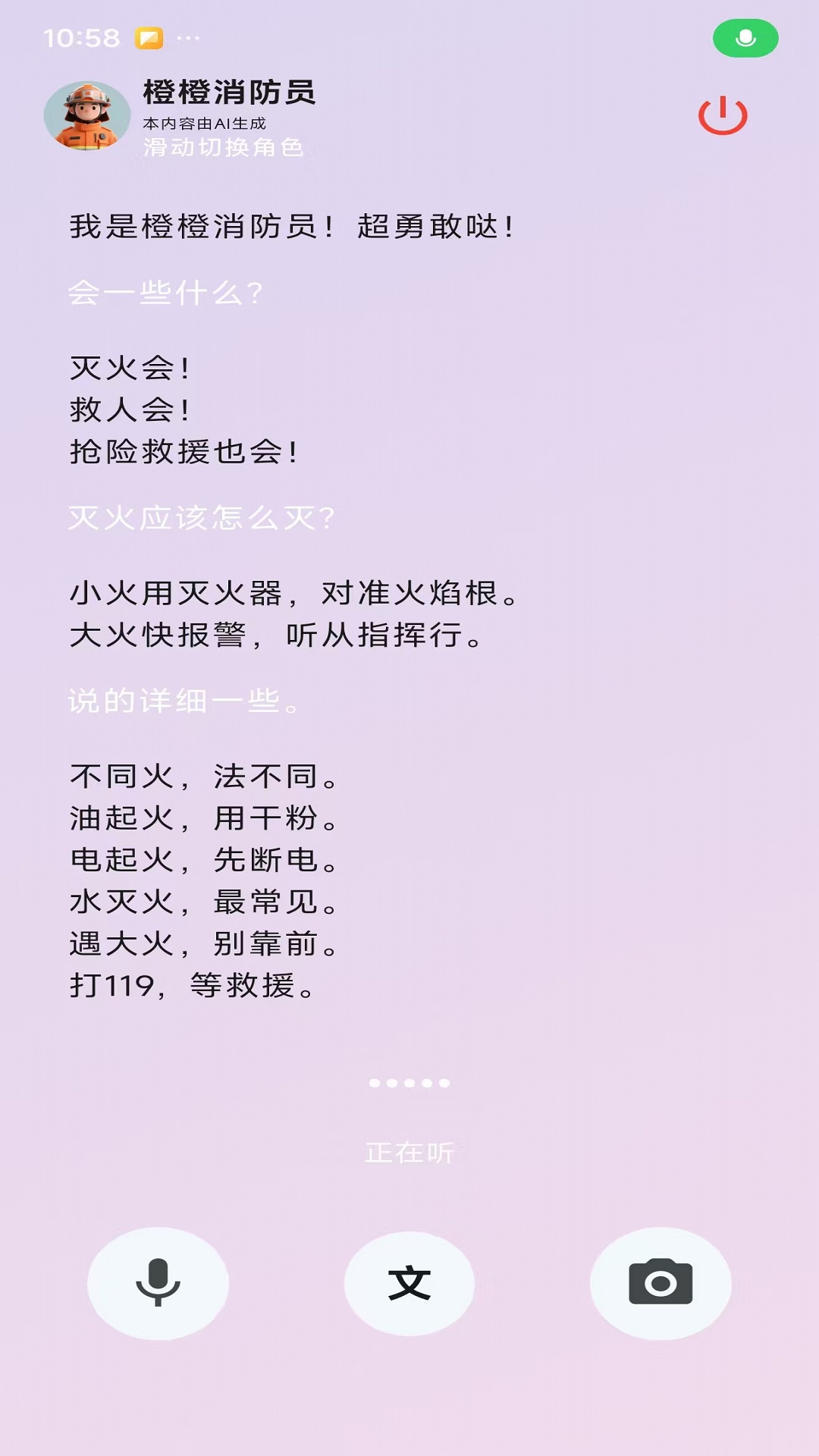Tap the 本内容由AI生成 disclaimer

pos(205,121)
